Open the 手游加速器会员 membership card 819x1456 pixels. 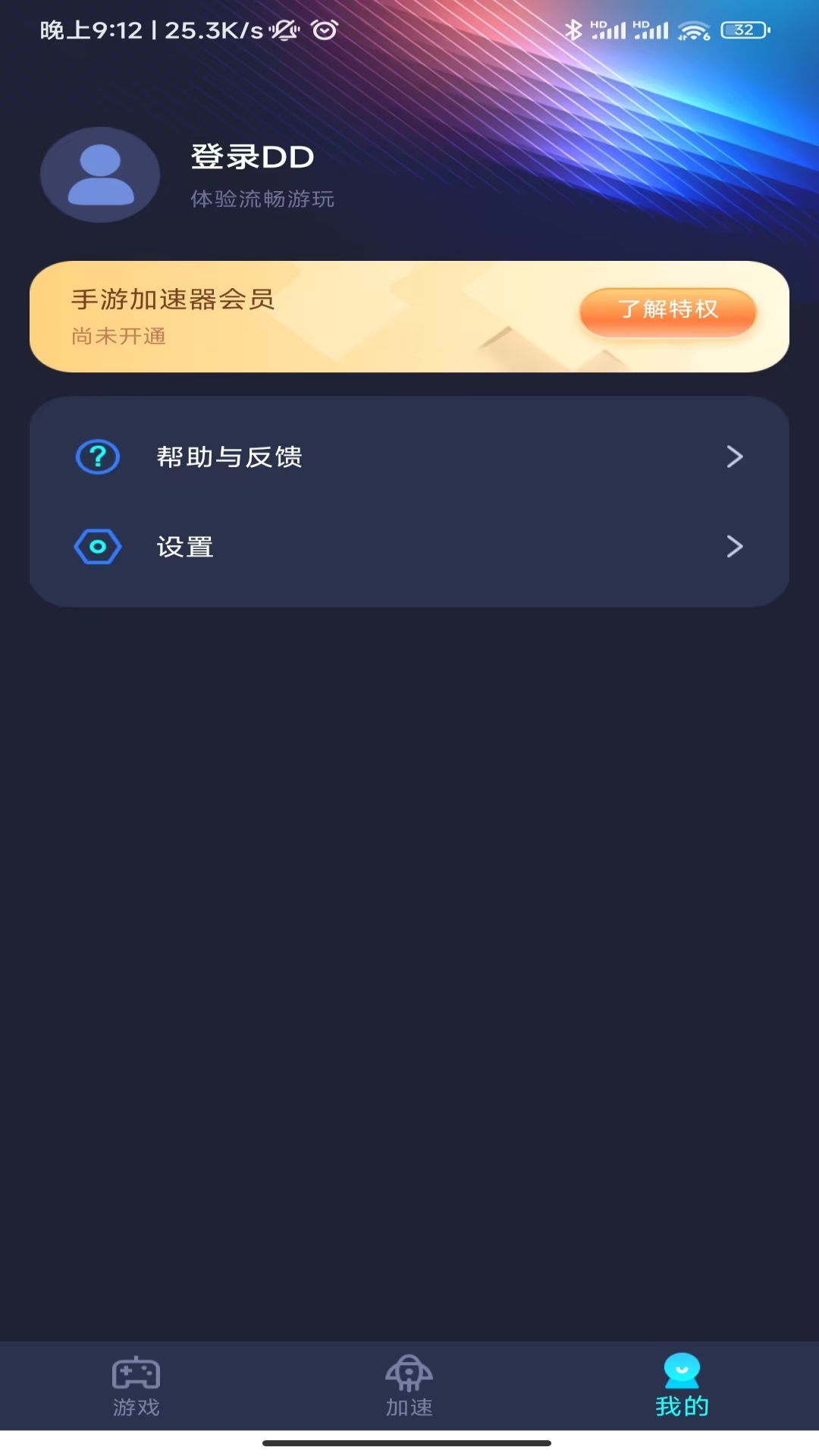click(x=409, y=316)
